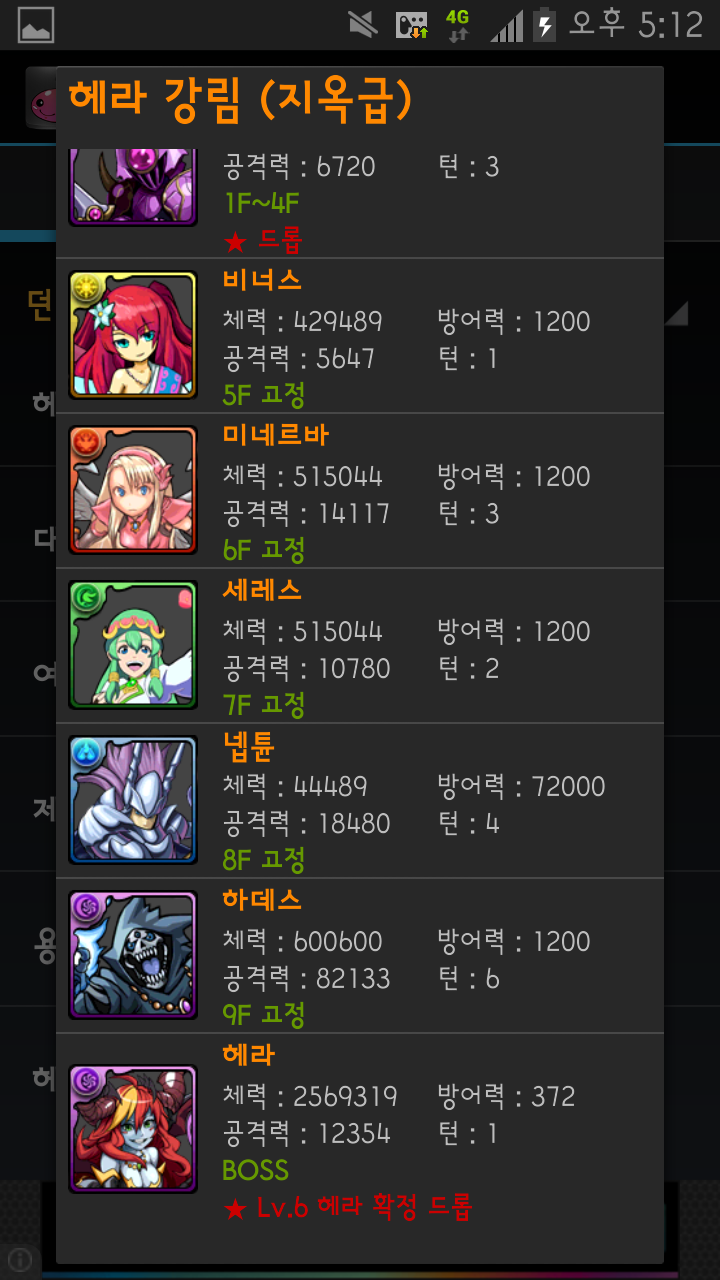Open the 1F~4F monster row with attack 6720
720x1280 pixels.
click(360, 202)
